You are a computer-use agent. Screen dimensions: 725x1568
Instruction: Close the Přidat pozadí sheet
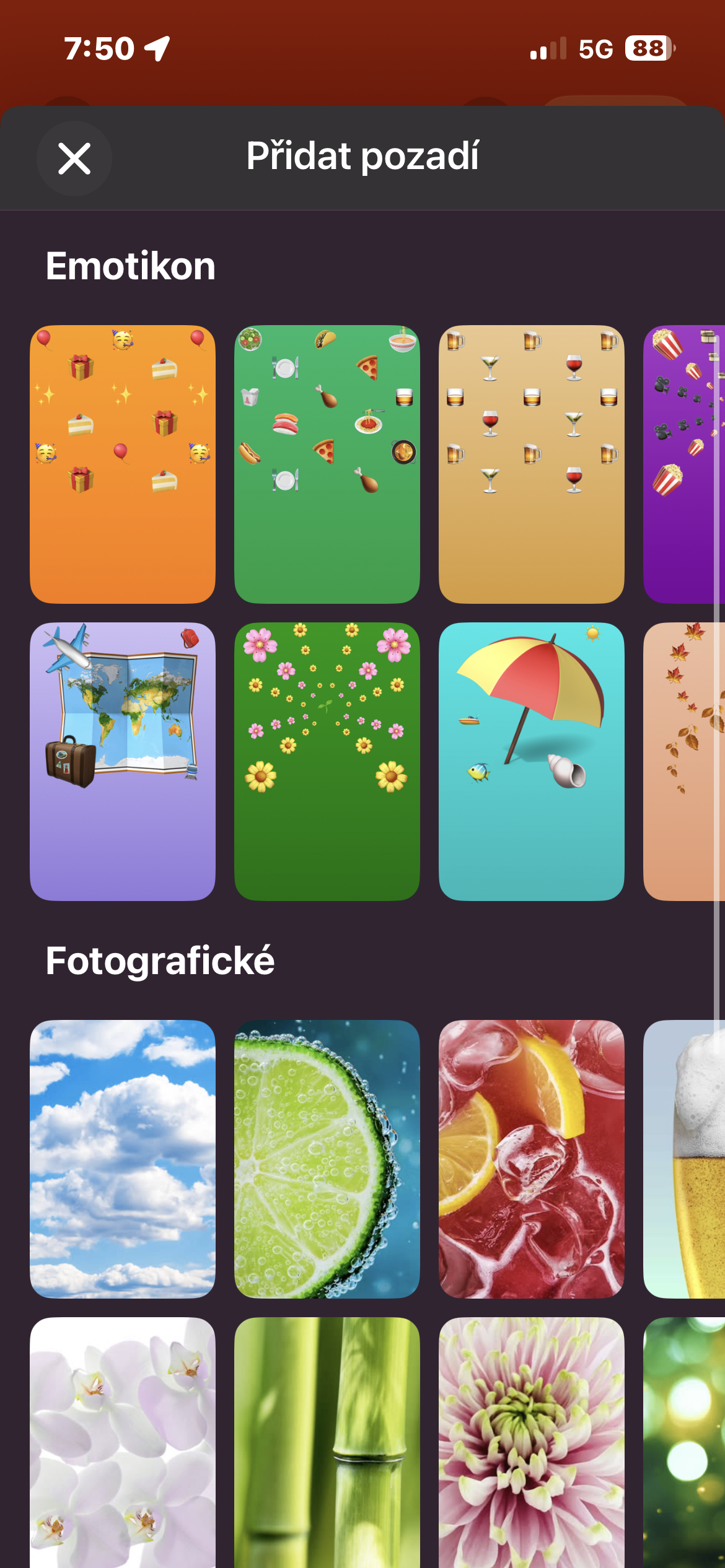point(74,159)
